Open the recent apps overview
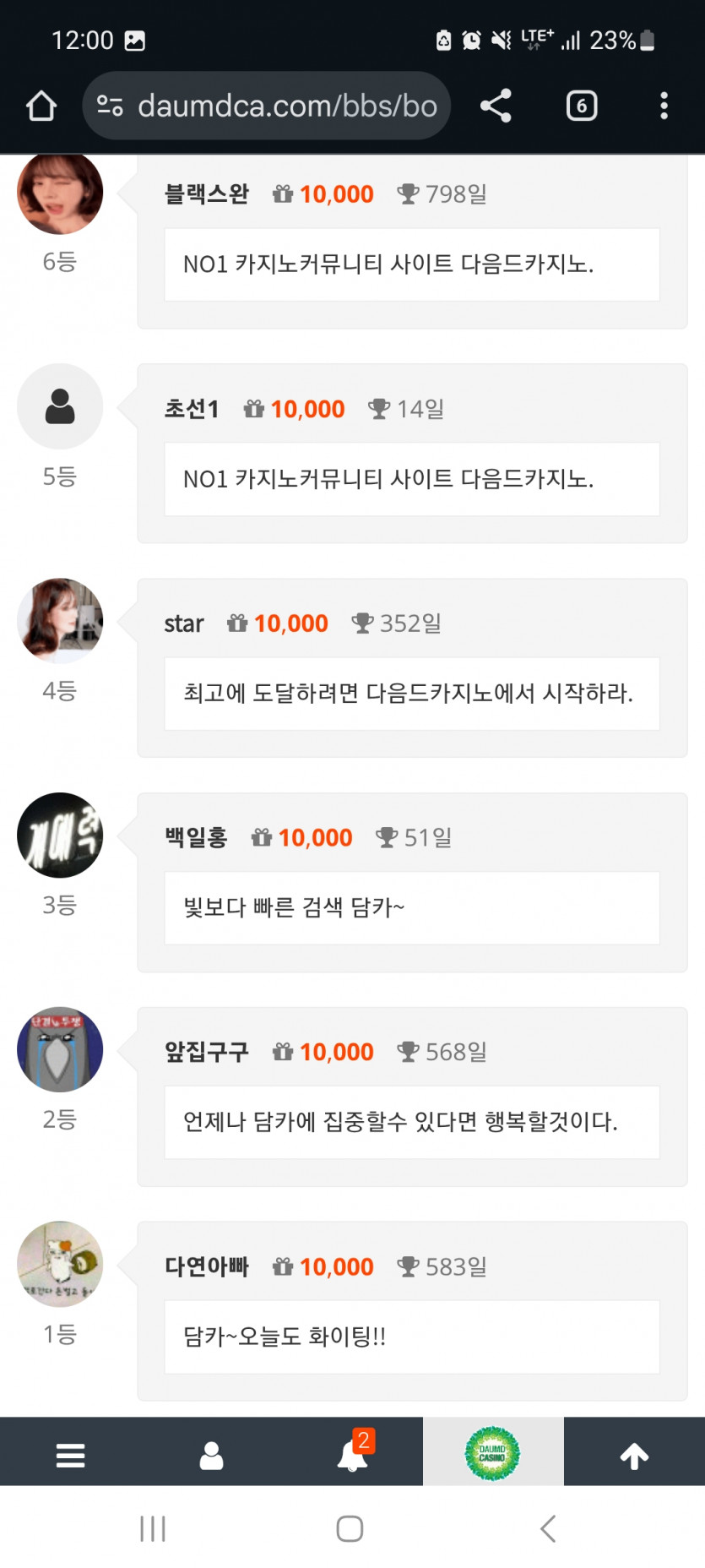 tap(153, 1527)
